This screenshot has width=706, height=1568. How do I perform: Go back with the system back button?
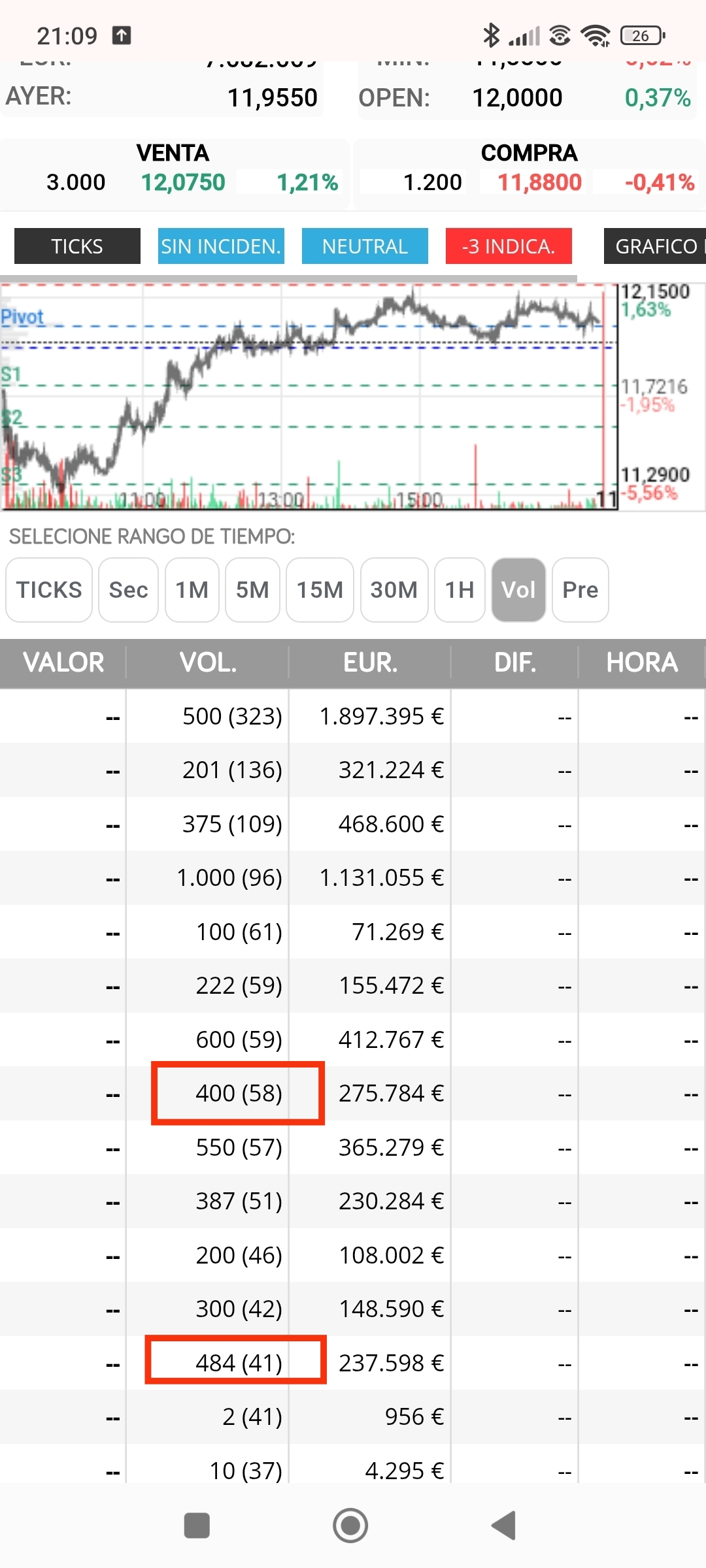505,1526
